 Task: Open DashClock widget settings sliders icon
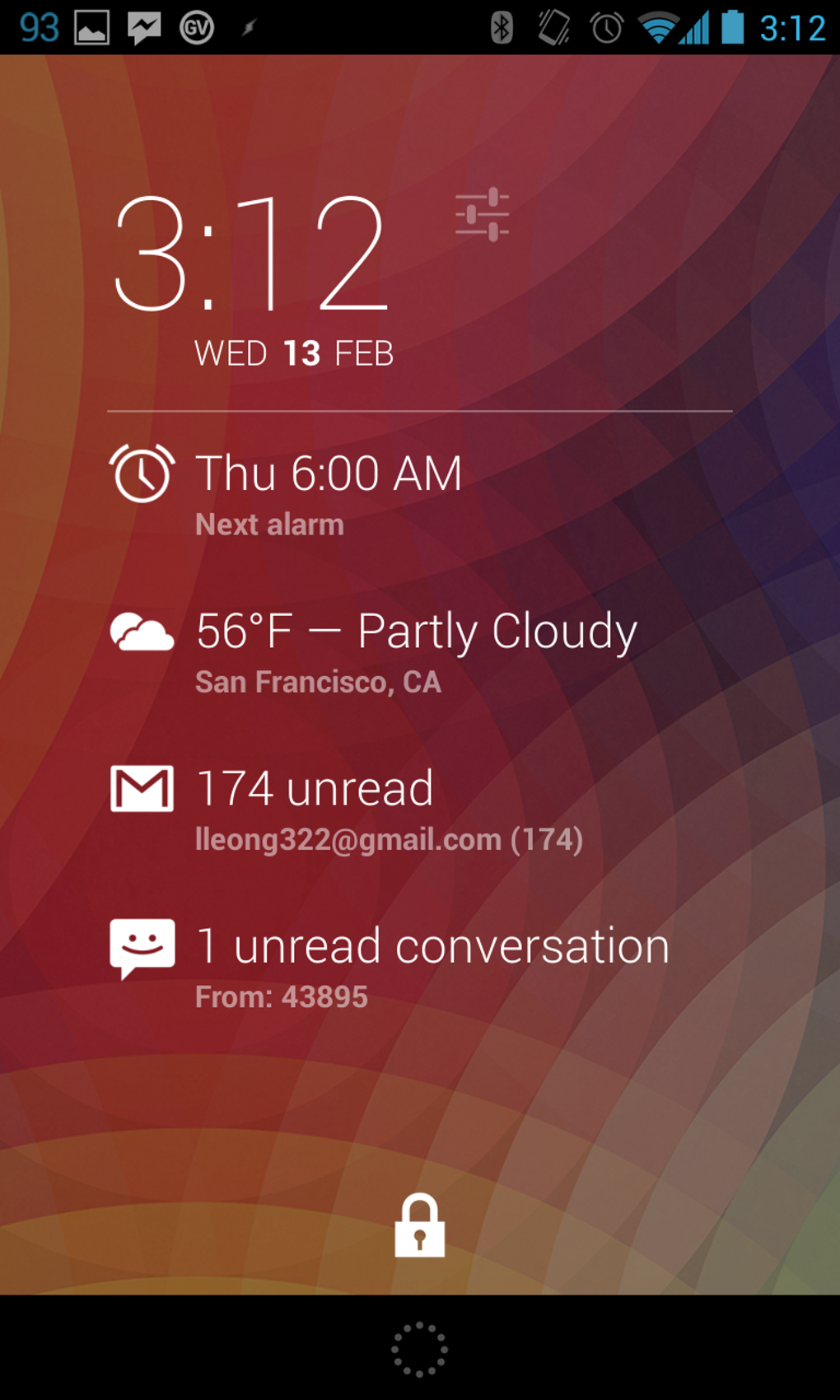(x=483, y=214)
